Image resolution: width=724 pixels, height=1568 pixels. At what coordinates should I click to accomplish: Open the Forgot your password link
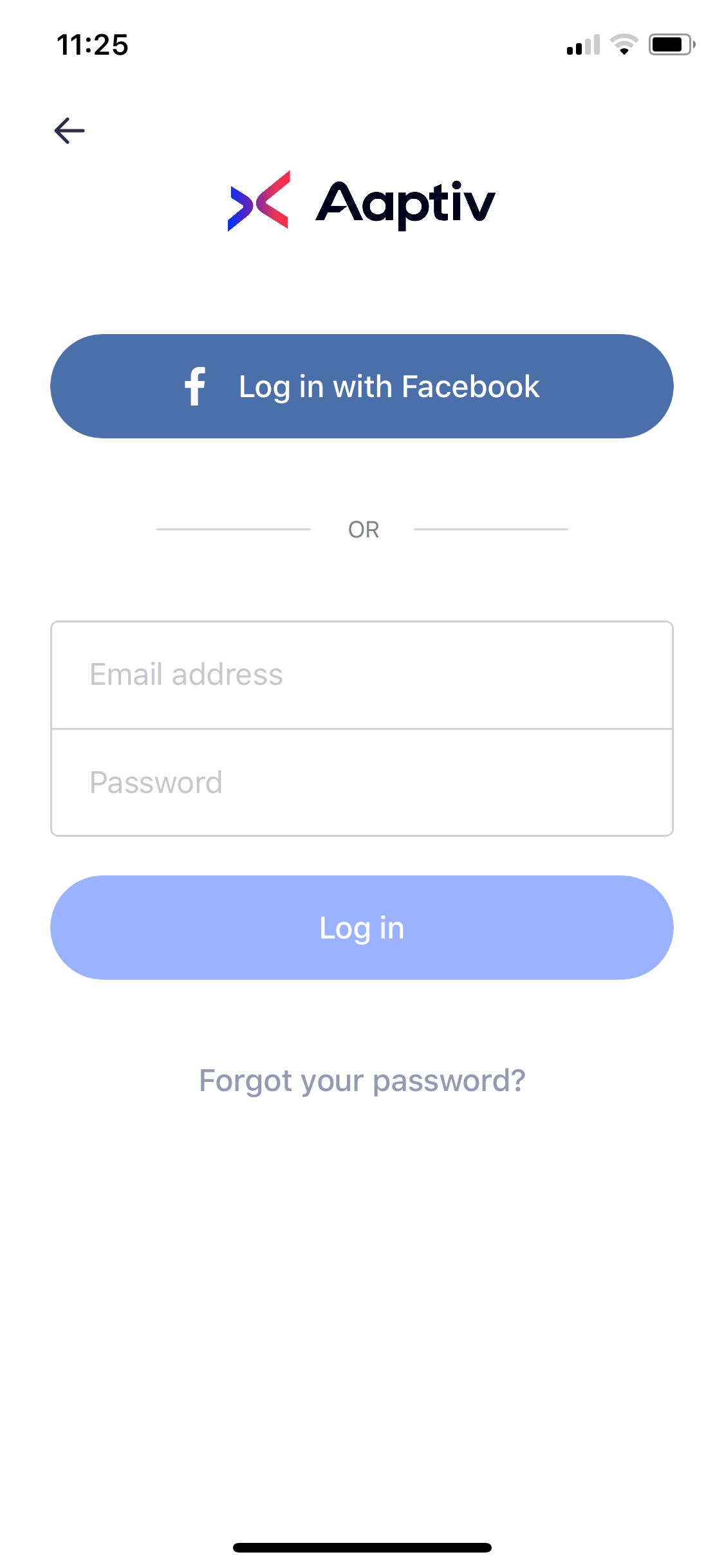click(362, 1081)
